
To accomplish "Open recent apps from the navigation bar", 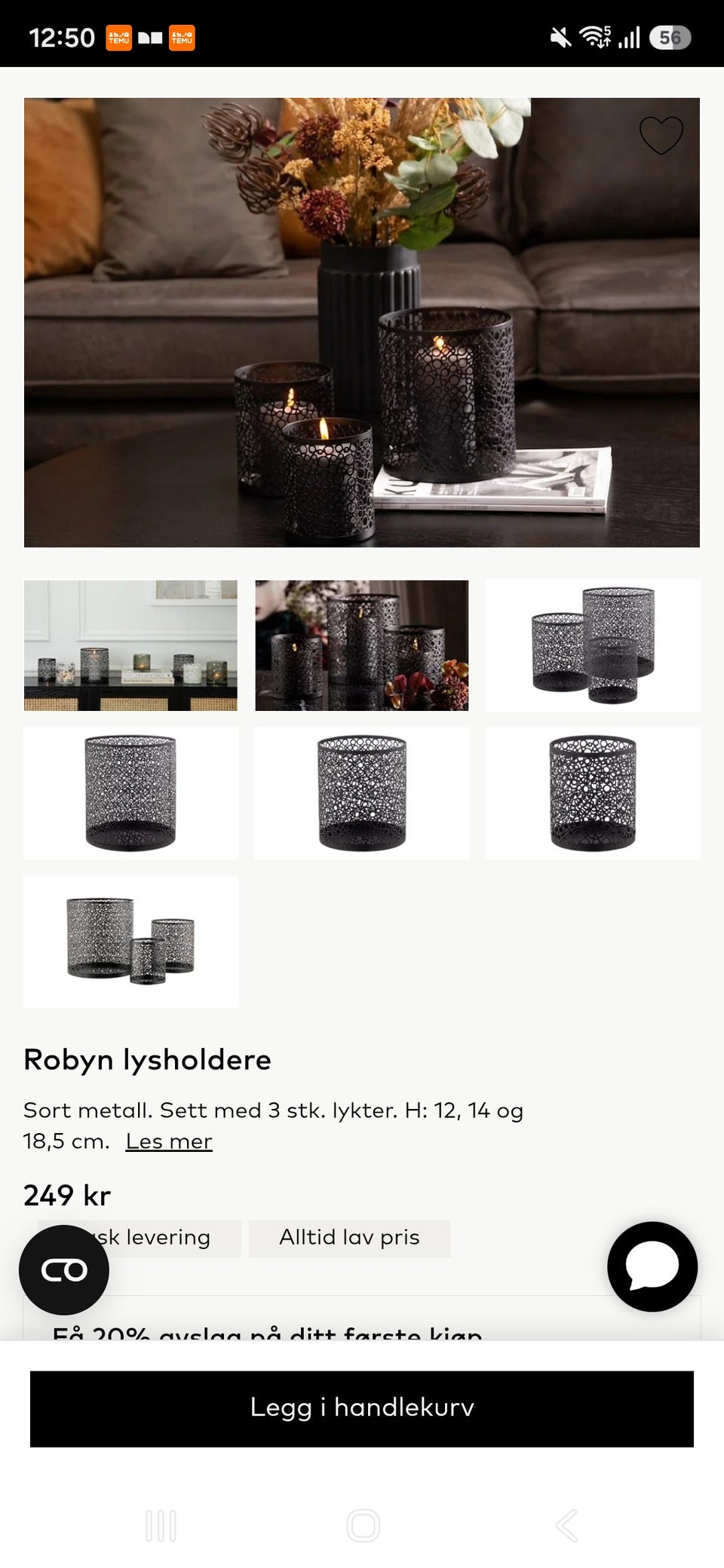I will pos(161,1526).
